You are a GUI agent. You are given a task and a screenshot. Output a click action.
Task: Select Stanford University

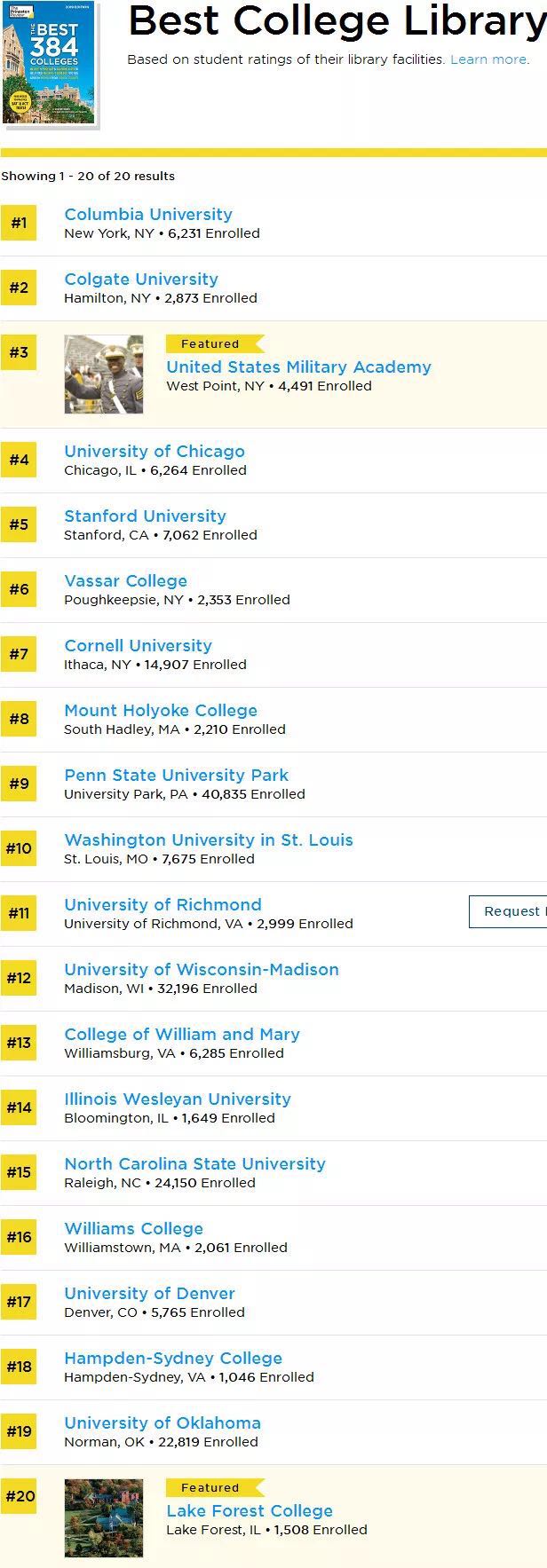(x=145, y=516)
